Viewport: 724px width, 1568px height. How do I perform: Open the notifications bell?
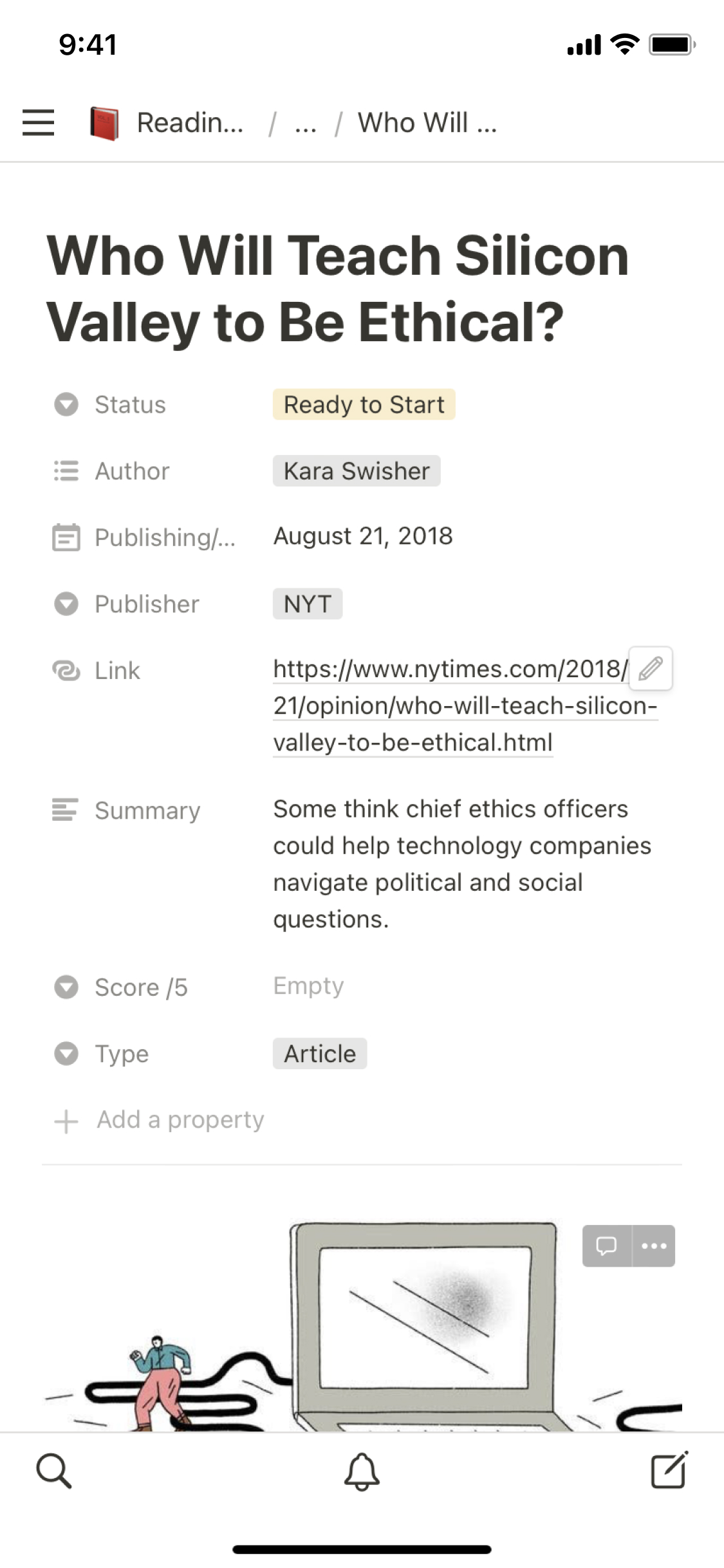[x=362, y=1471]
